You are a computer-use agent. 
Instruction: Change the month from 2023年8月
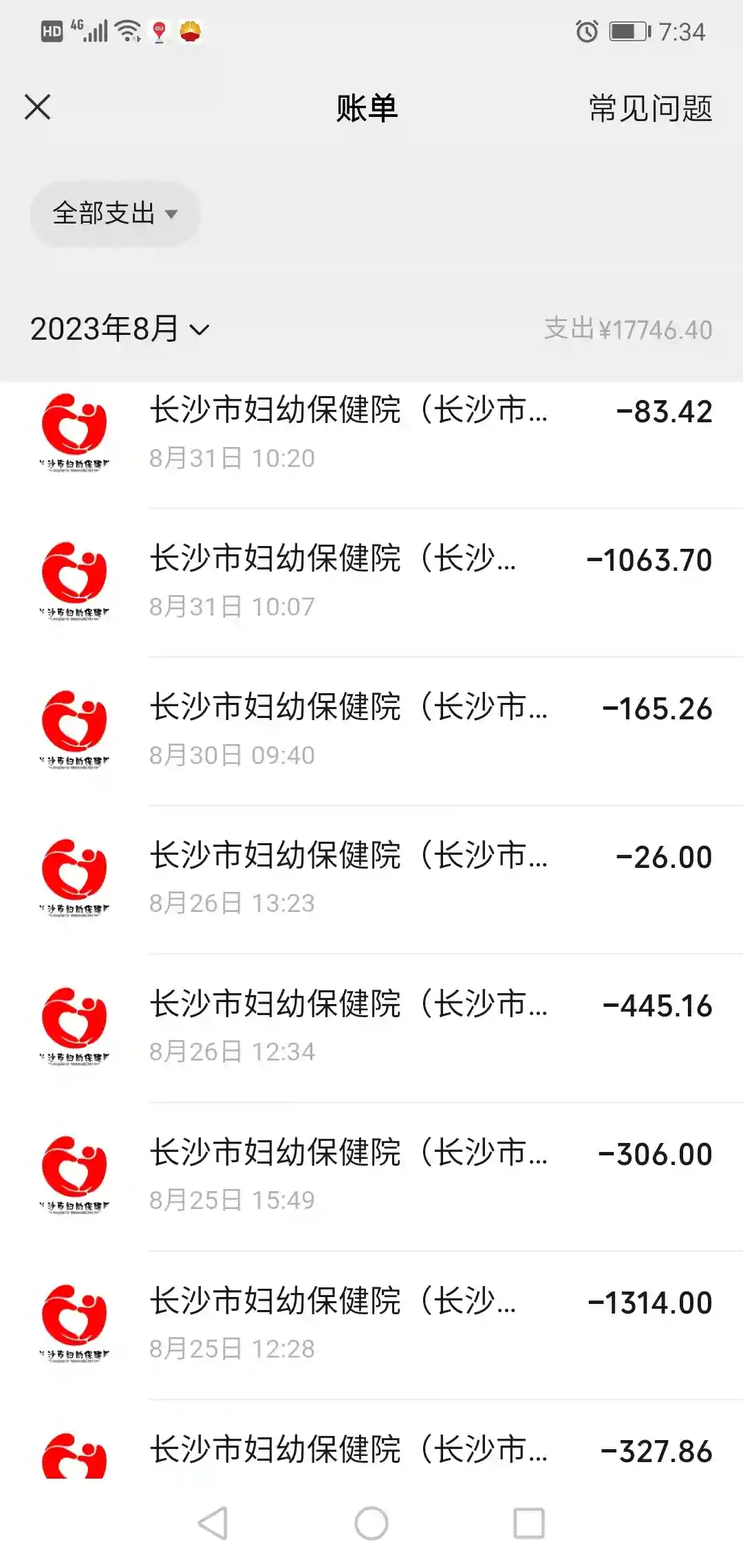[120, 329]
